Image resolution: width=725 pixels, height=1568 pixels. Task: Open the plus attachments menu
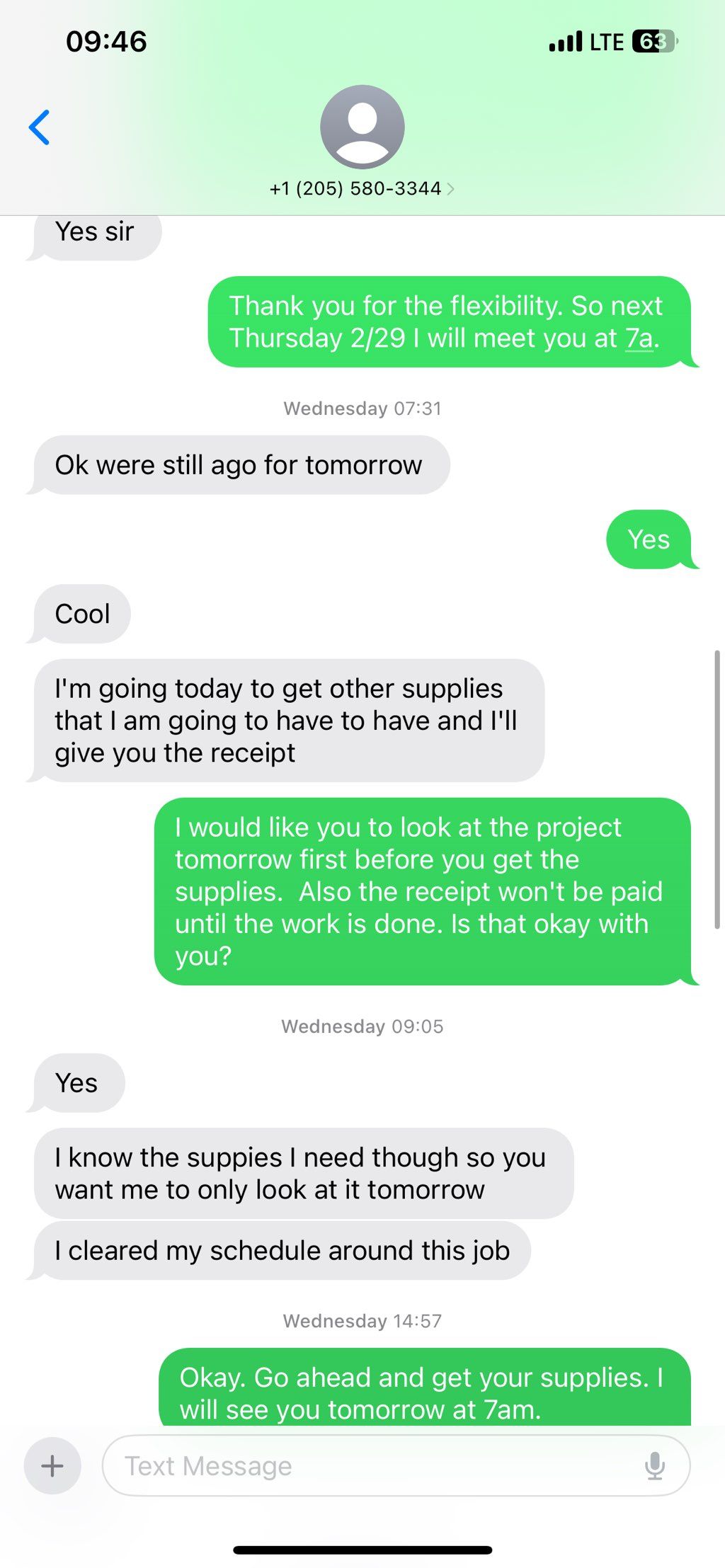click(52, 1465)
